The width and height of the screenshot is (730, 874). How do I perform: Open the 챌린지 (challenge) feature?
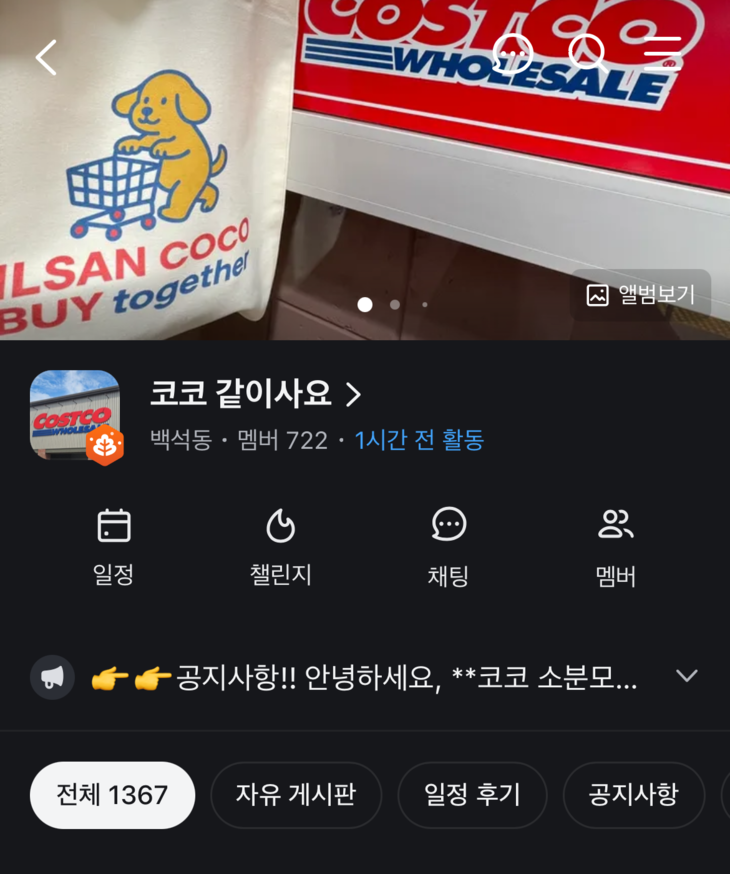280,543
